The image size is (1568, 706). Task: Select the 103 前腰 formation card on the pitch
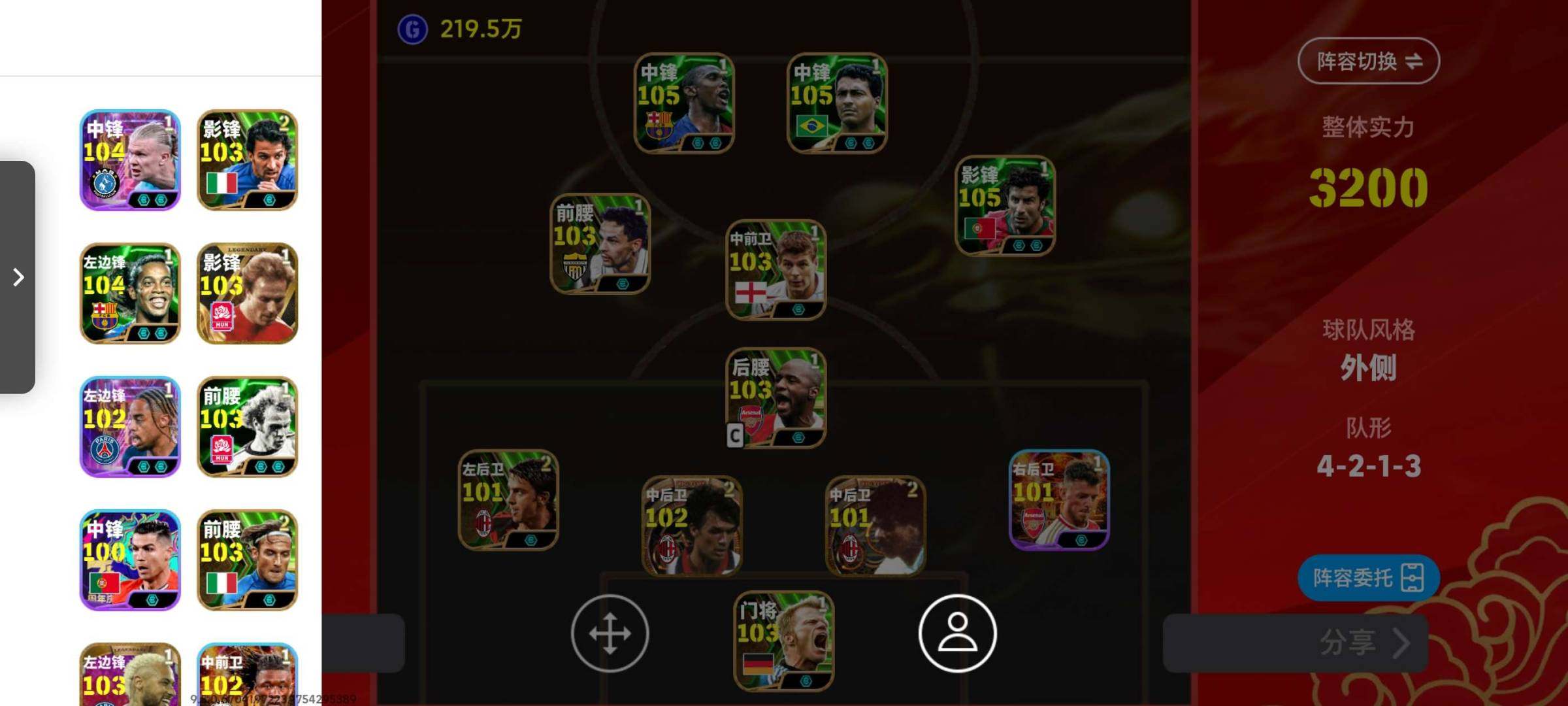click(x=600, y=243)
